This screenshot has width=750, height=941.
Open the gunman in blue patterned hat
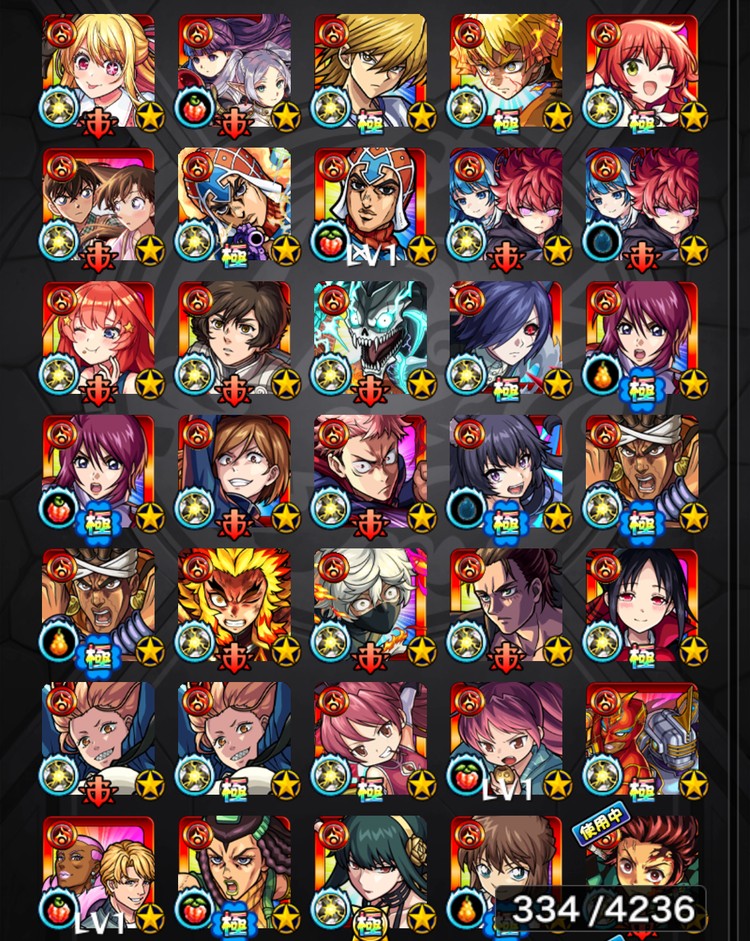234,204
